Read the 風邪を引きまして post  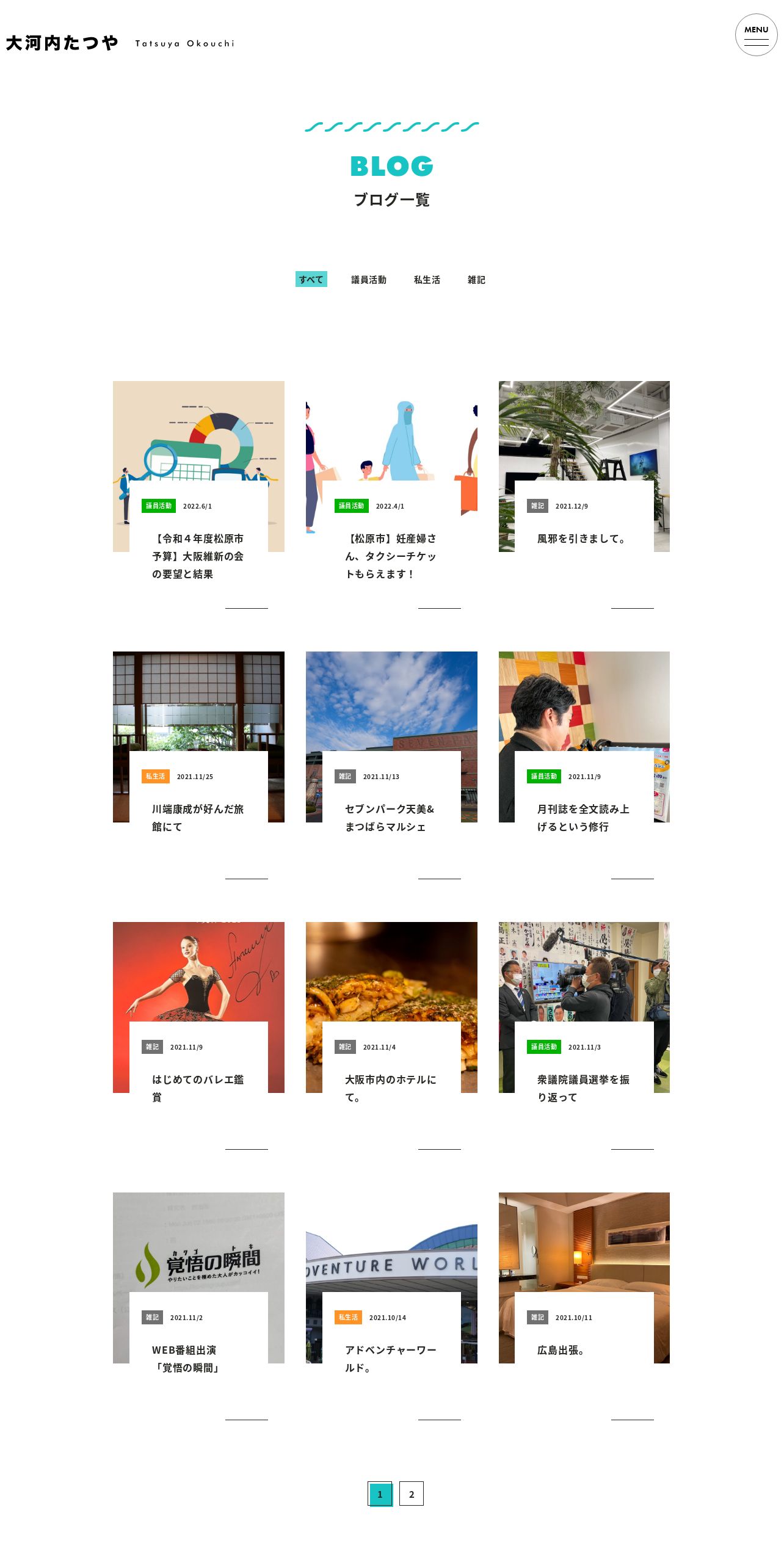tap(581, 539)
